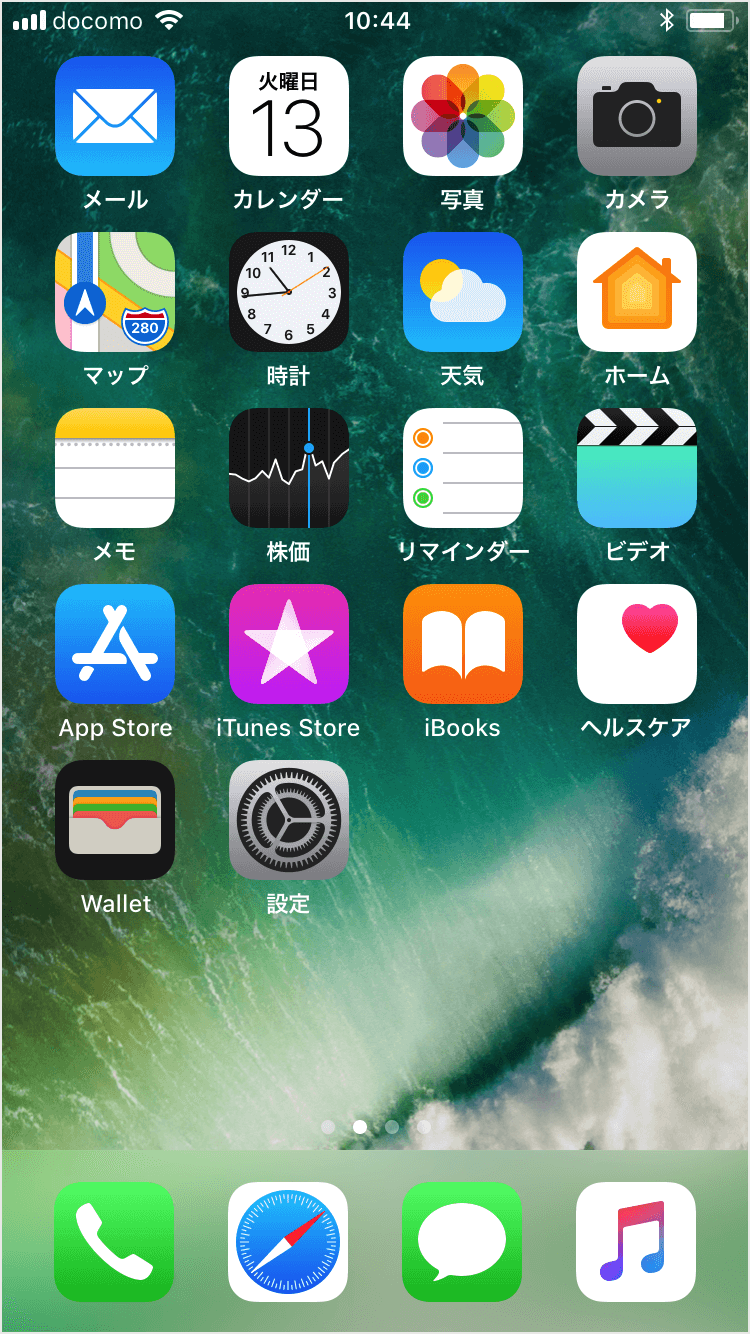Open 設定 settings

289,820
